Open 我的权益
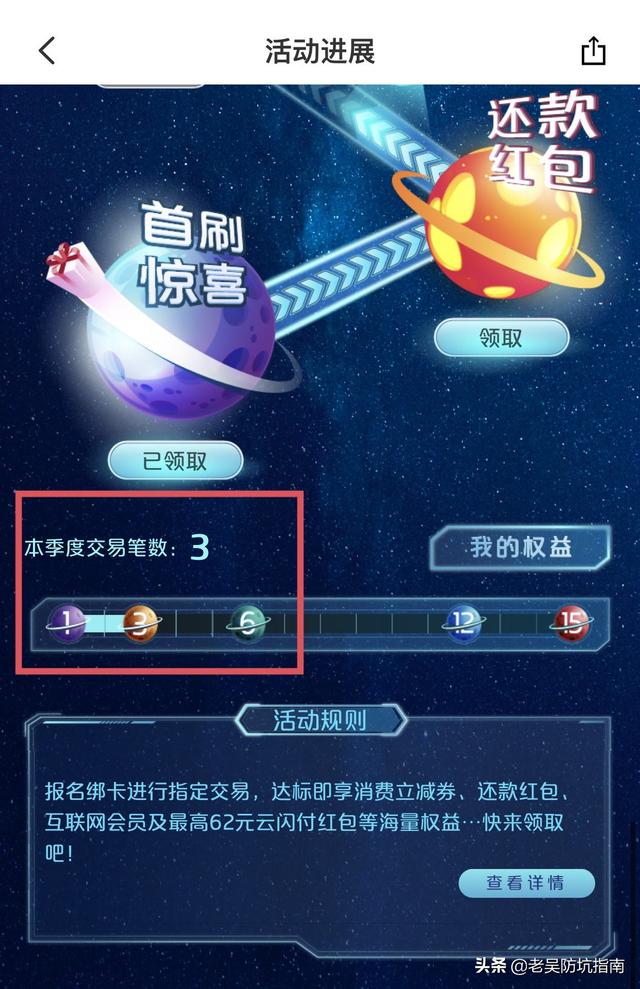 (x=519, y=548)
